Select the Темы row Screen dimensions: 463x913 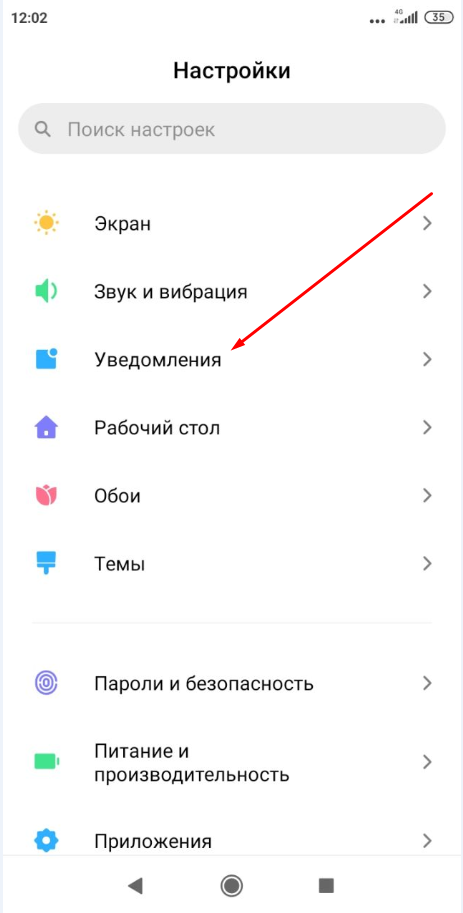click(x=232, y=564)
